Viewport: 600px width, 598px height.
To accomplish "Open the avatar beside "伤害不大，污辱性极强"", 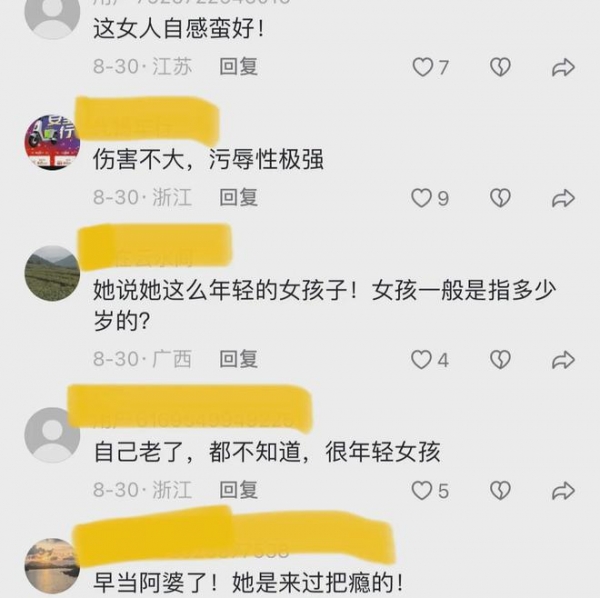I will (52, 142).
